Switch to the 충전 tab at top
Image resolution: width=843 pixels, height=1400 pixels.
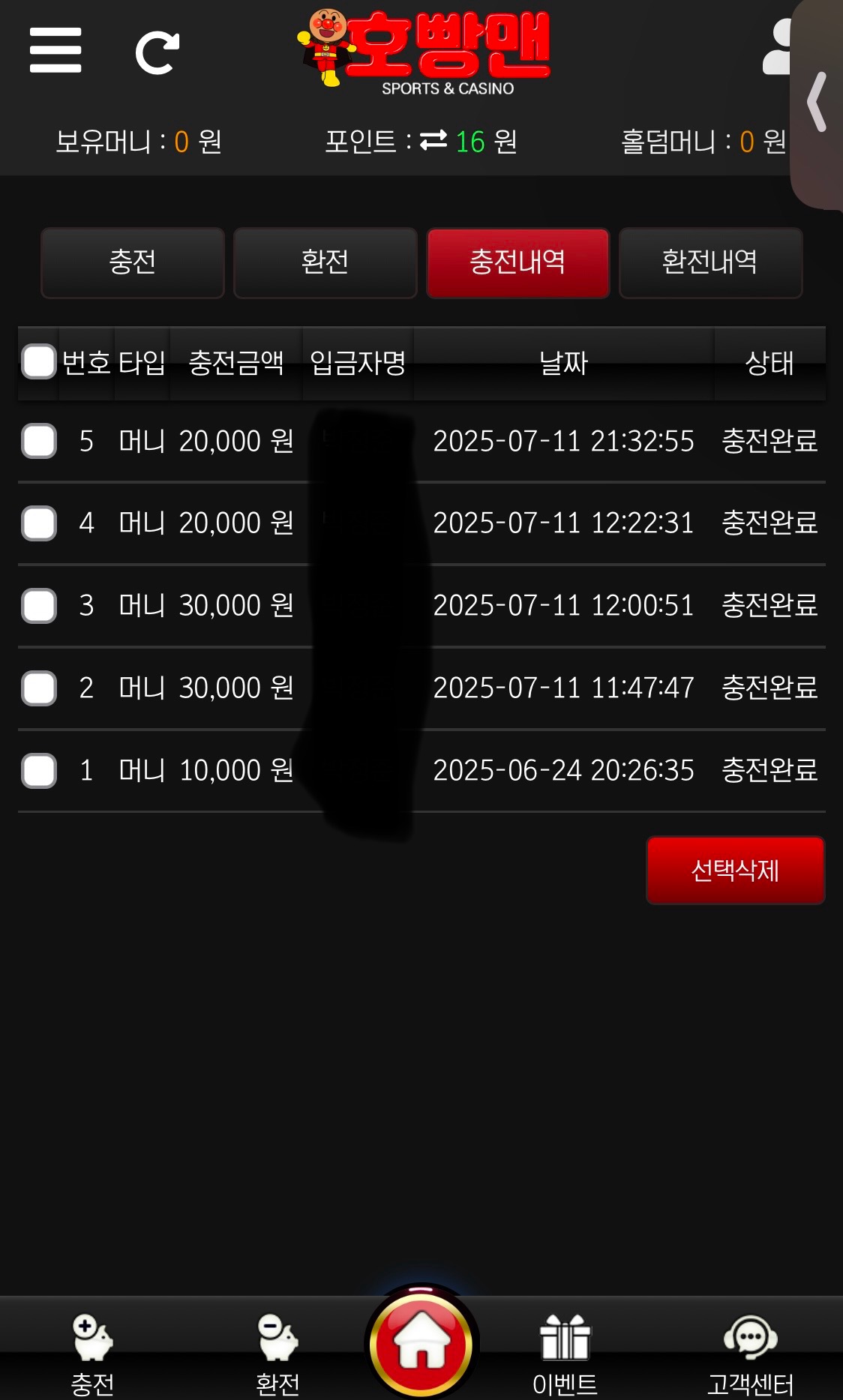pos(133,262)
